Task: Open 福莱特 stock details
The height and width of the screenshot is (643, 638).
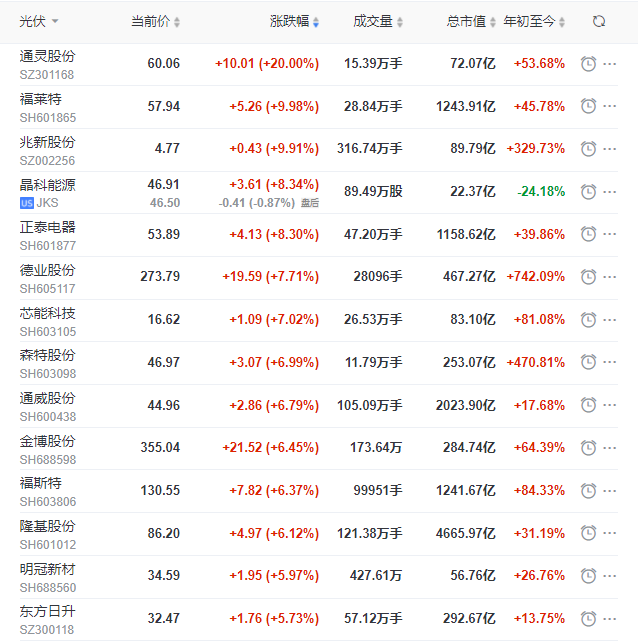Action: coord(40,99)
